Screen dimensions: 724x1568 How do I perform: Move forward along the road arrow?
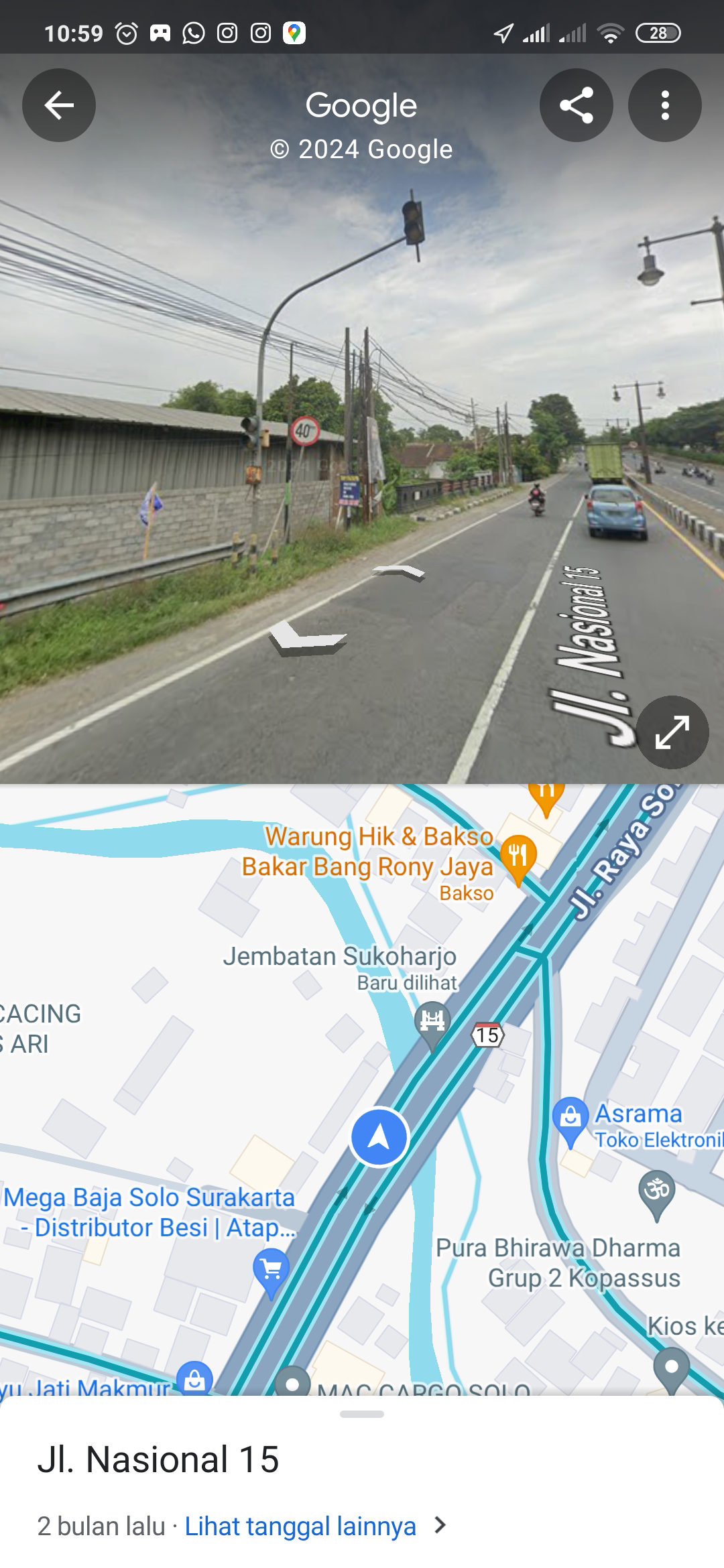pyautogui.click(x=398, y=572)
